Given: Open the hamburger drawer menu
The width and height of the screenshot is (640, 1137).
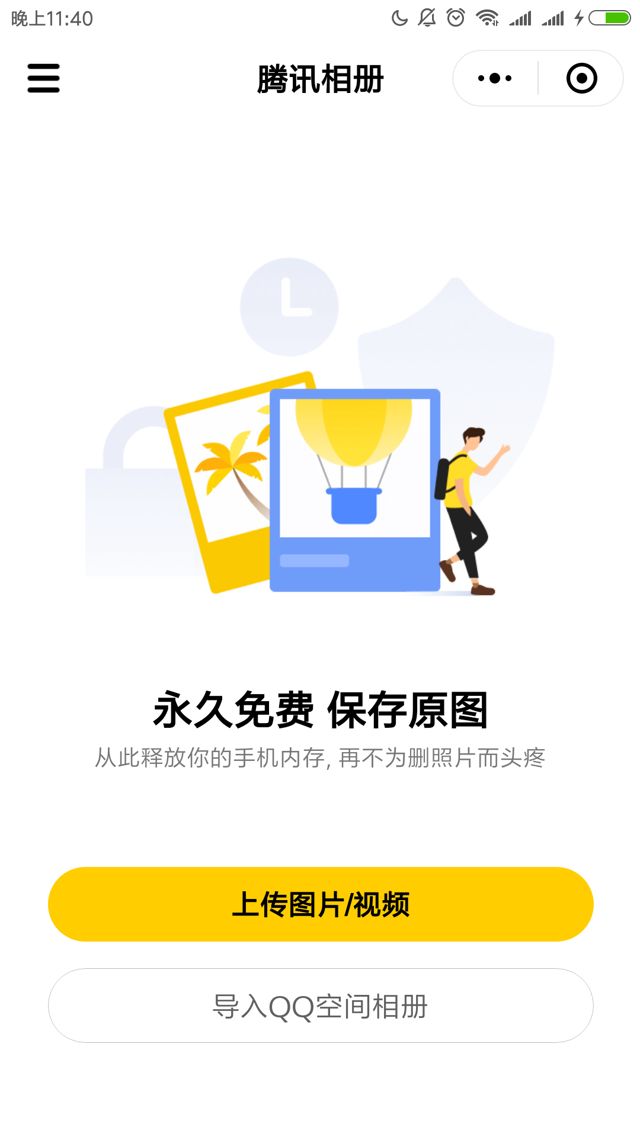Looking at the screenshot, I should (x=43, y=78).
